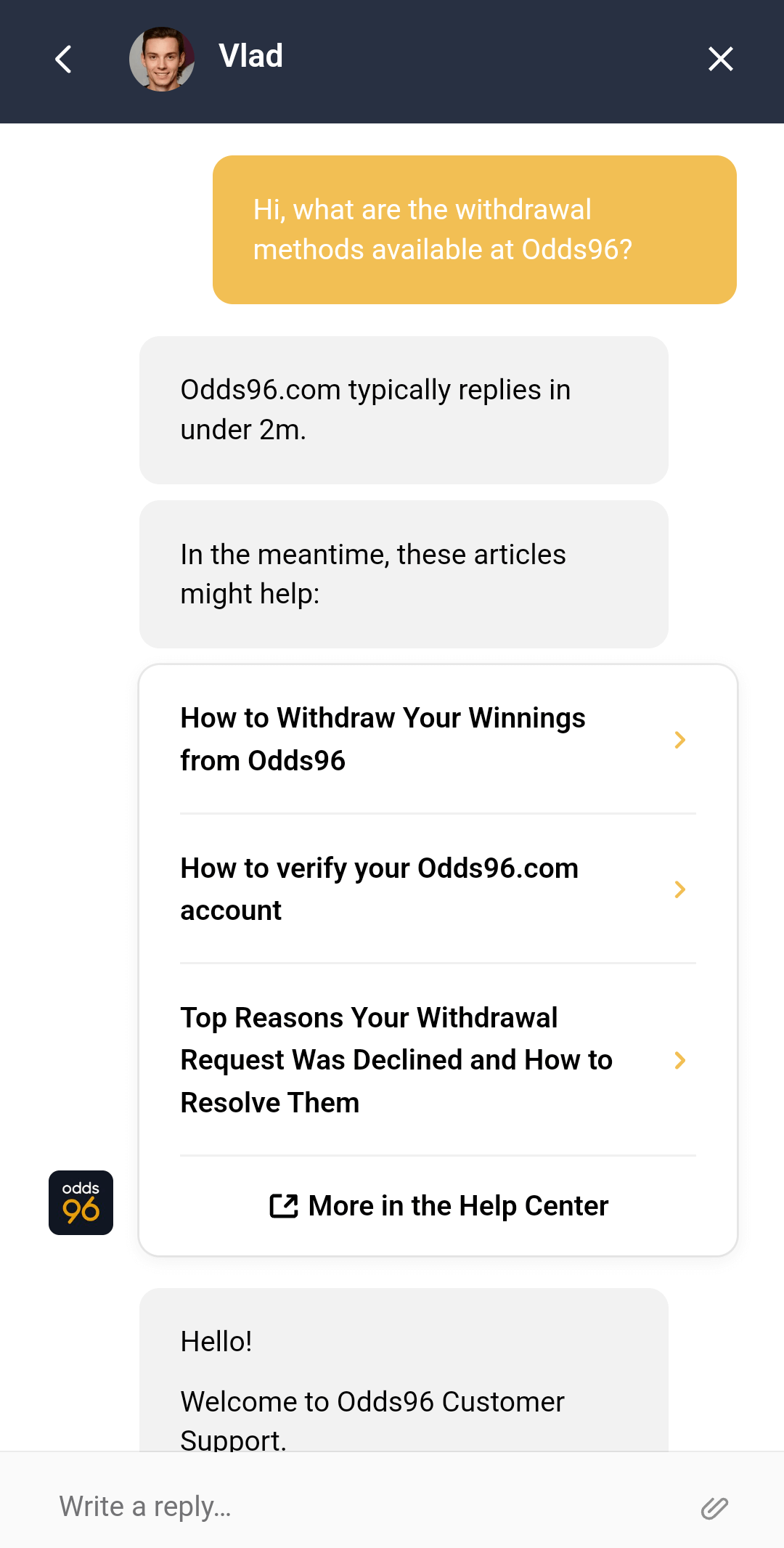Open How to Withdraw Your Winnings article
The image size is (784, 1548).
point(438,739)
